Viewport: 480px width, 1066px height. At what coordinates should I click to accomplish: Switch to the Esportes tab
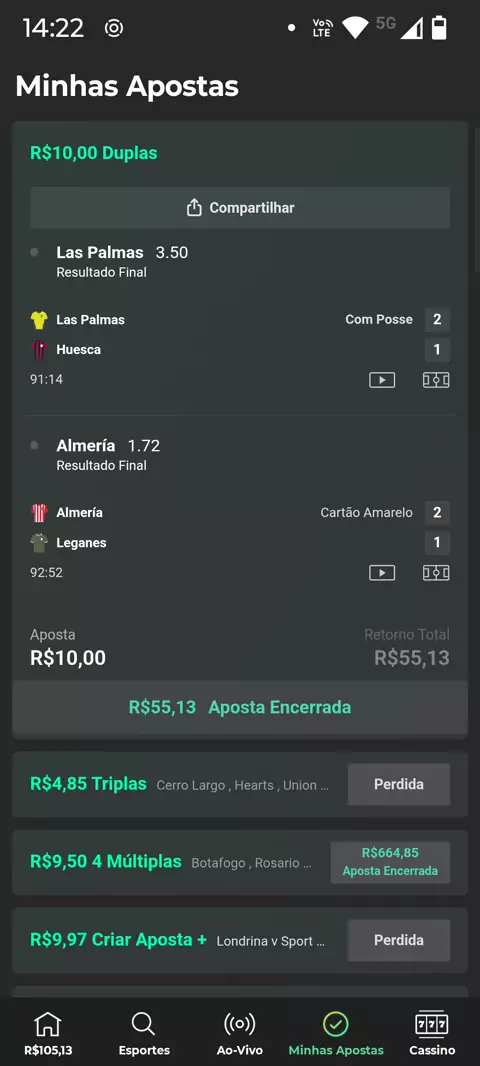point(144,1033)
